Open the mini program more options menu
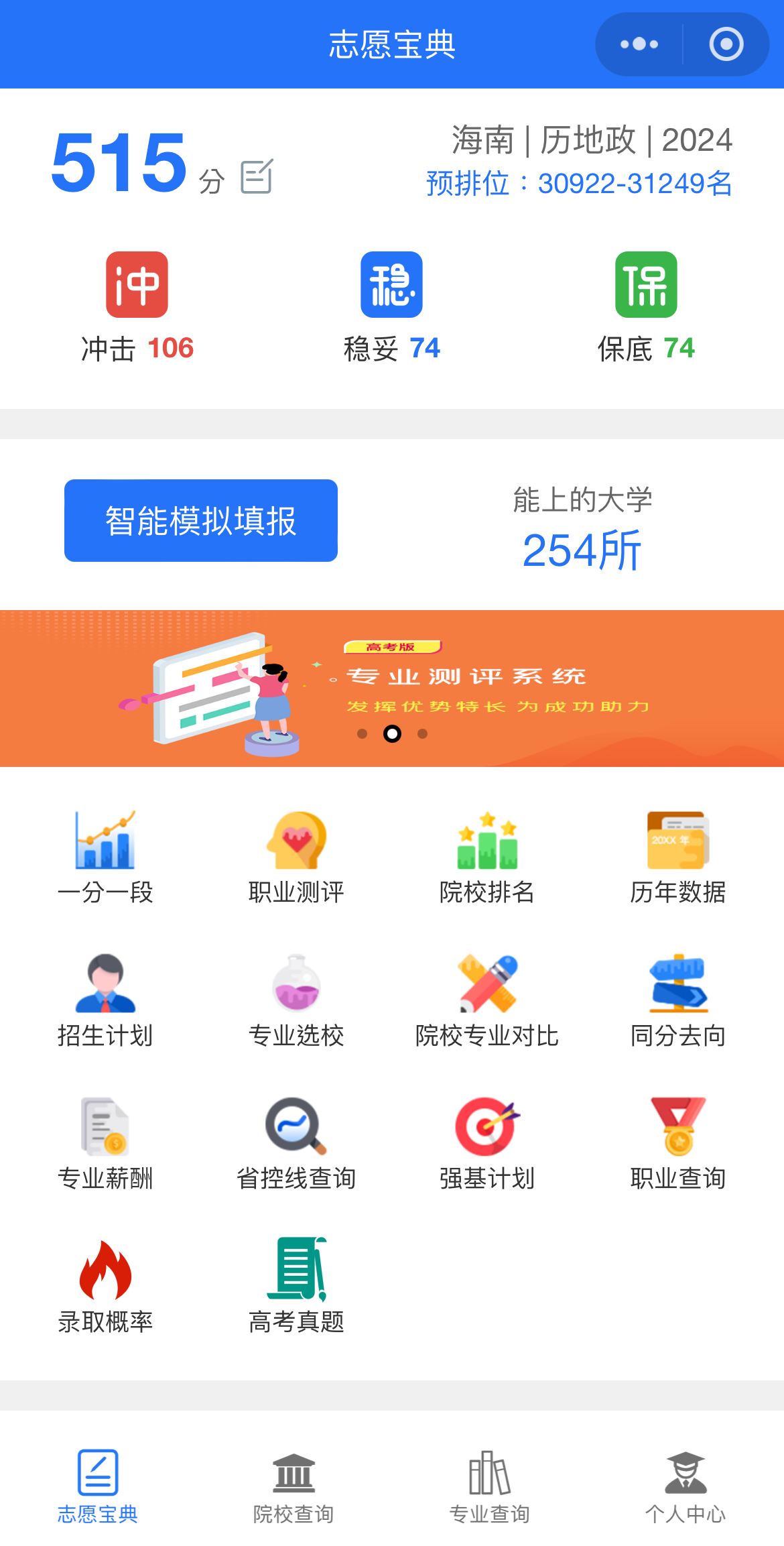The width and height of the screenshot is (784, 1546). pyautogui.click(x=639, y=44)
